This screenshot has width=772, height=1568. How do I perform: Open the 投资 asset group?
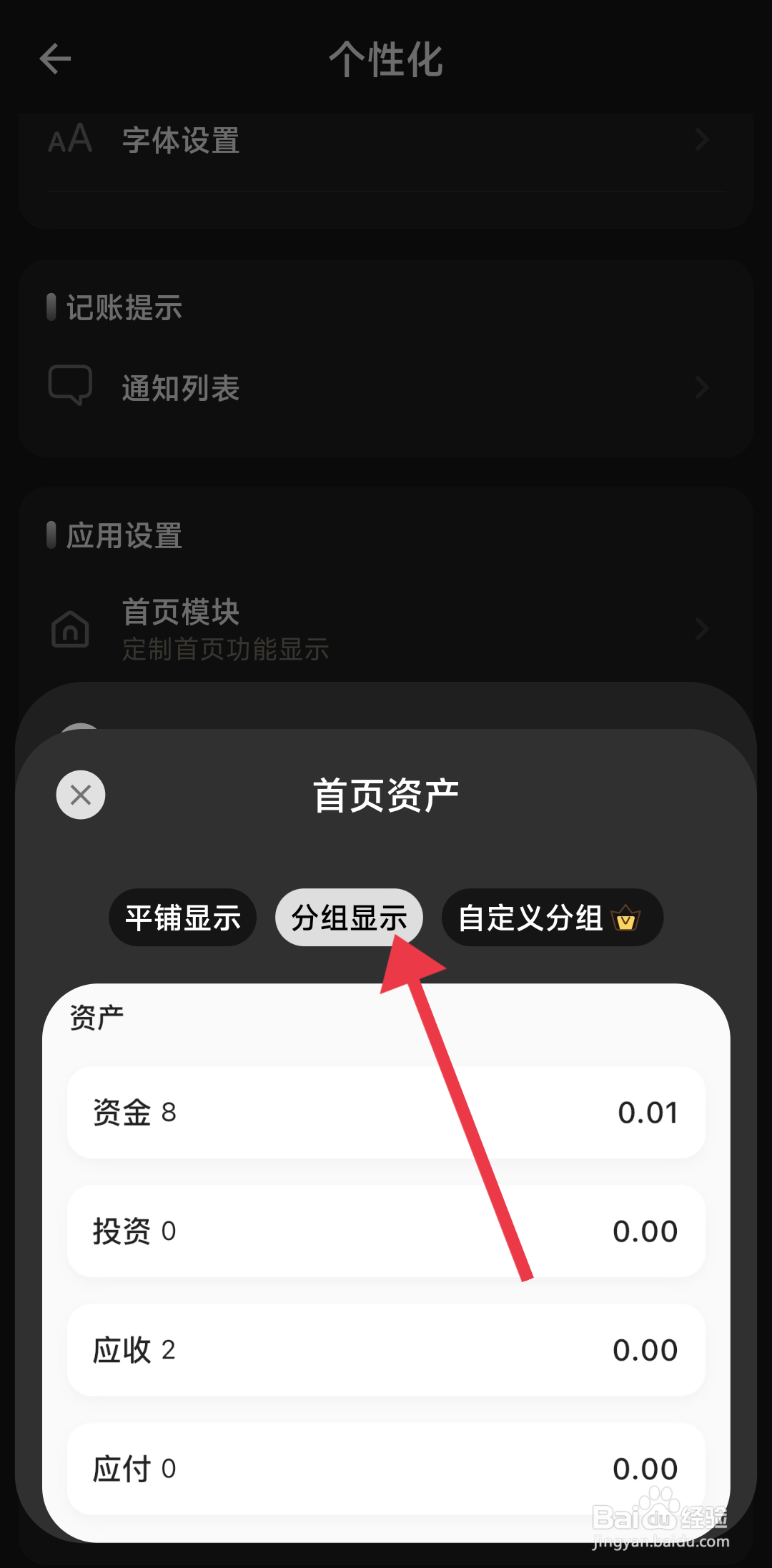tap(386, 1231)
